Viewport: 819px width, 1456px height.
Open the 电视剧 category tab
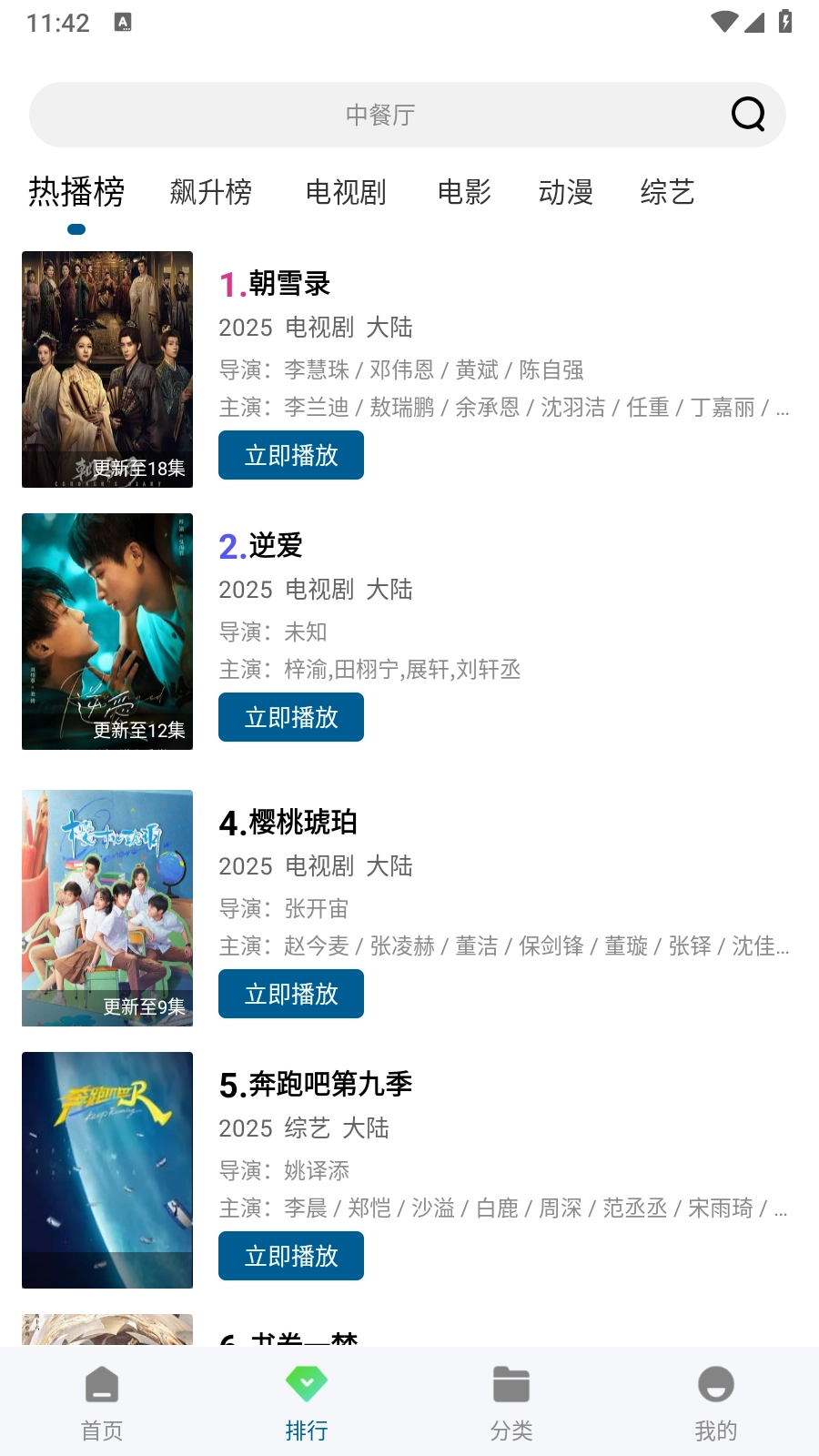(x=347, y=192)
